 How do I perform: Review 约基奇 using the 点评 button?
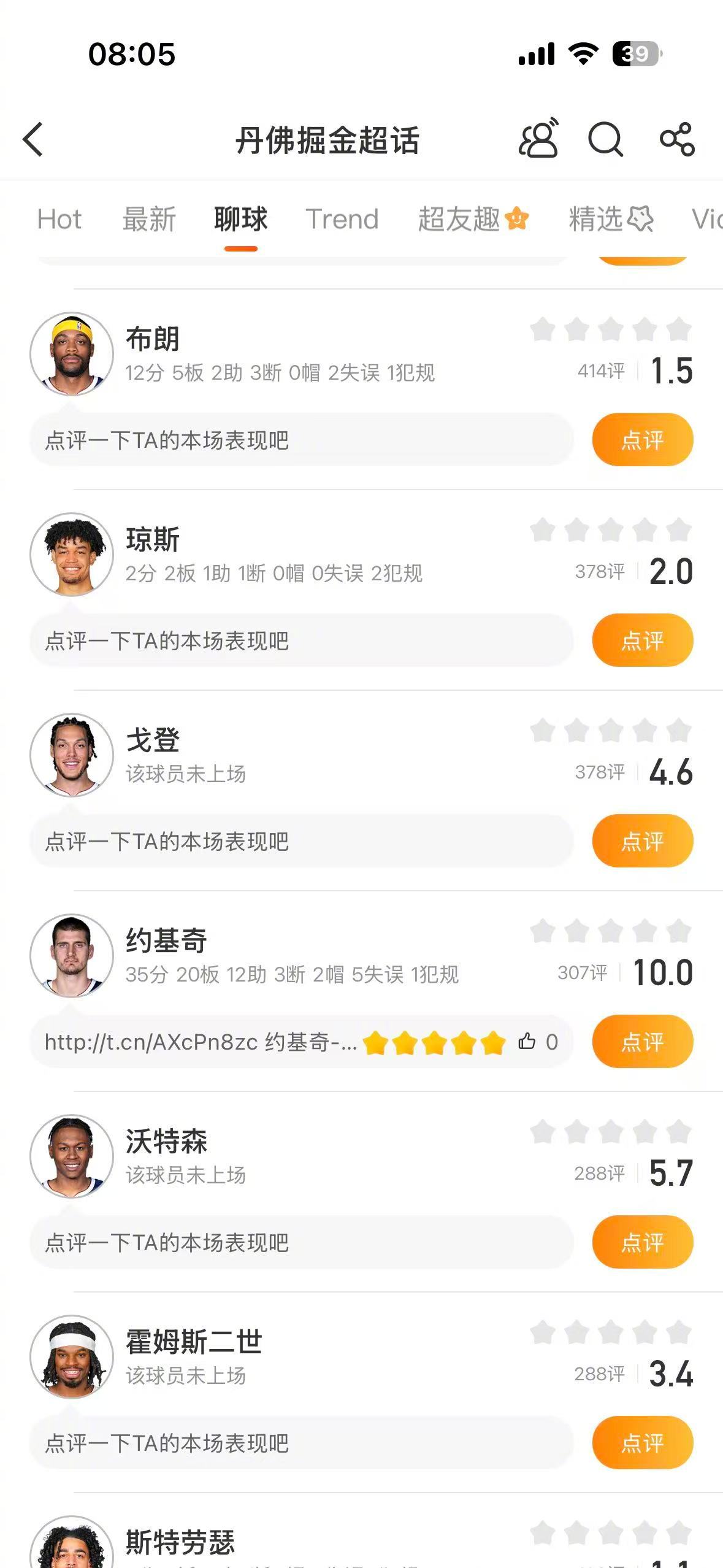[x=642, y=1042]
